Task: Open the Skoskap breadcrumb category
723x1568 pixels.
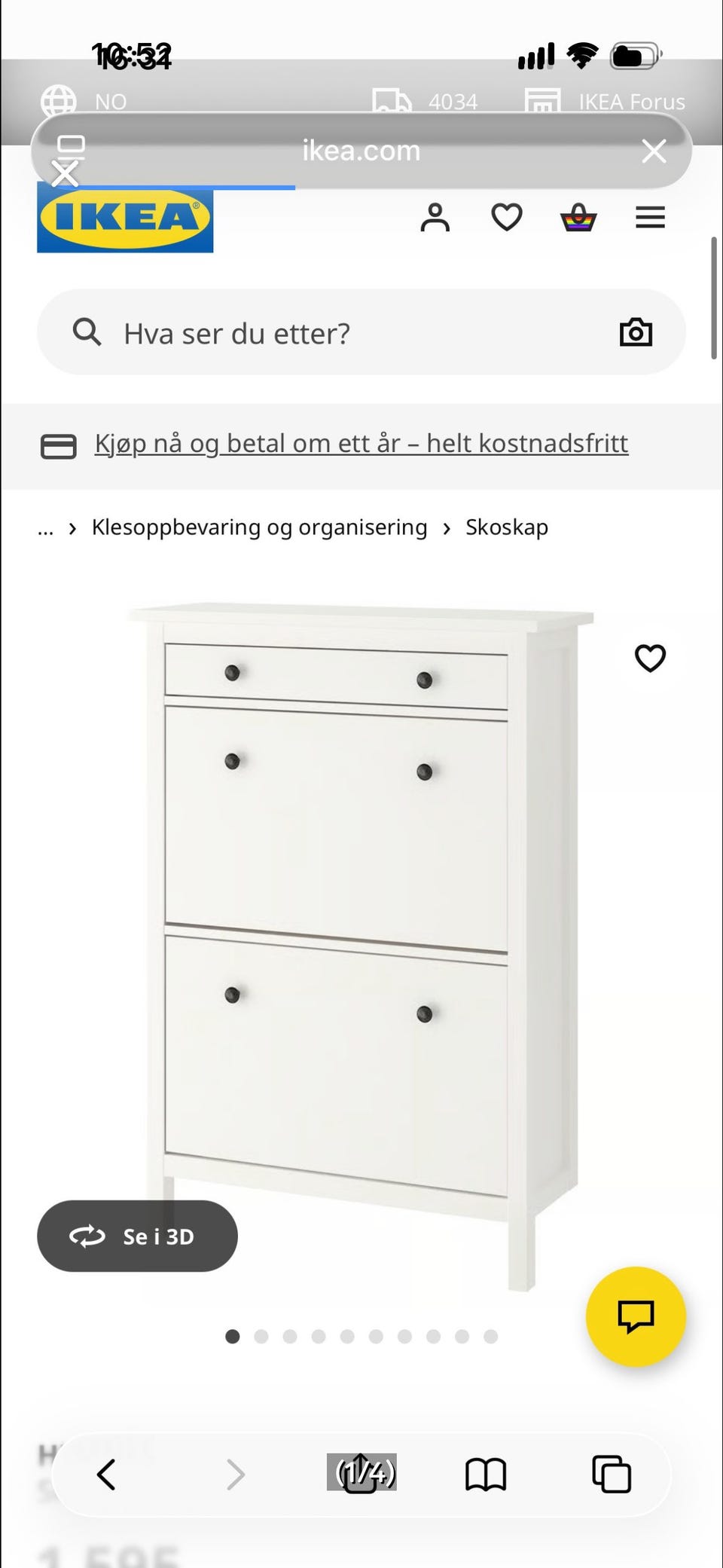Action: [x=507, y=527]
